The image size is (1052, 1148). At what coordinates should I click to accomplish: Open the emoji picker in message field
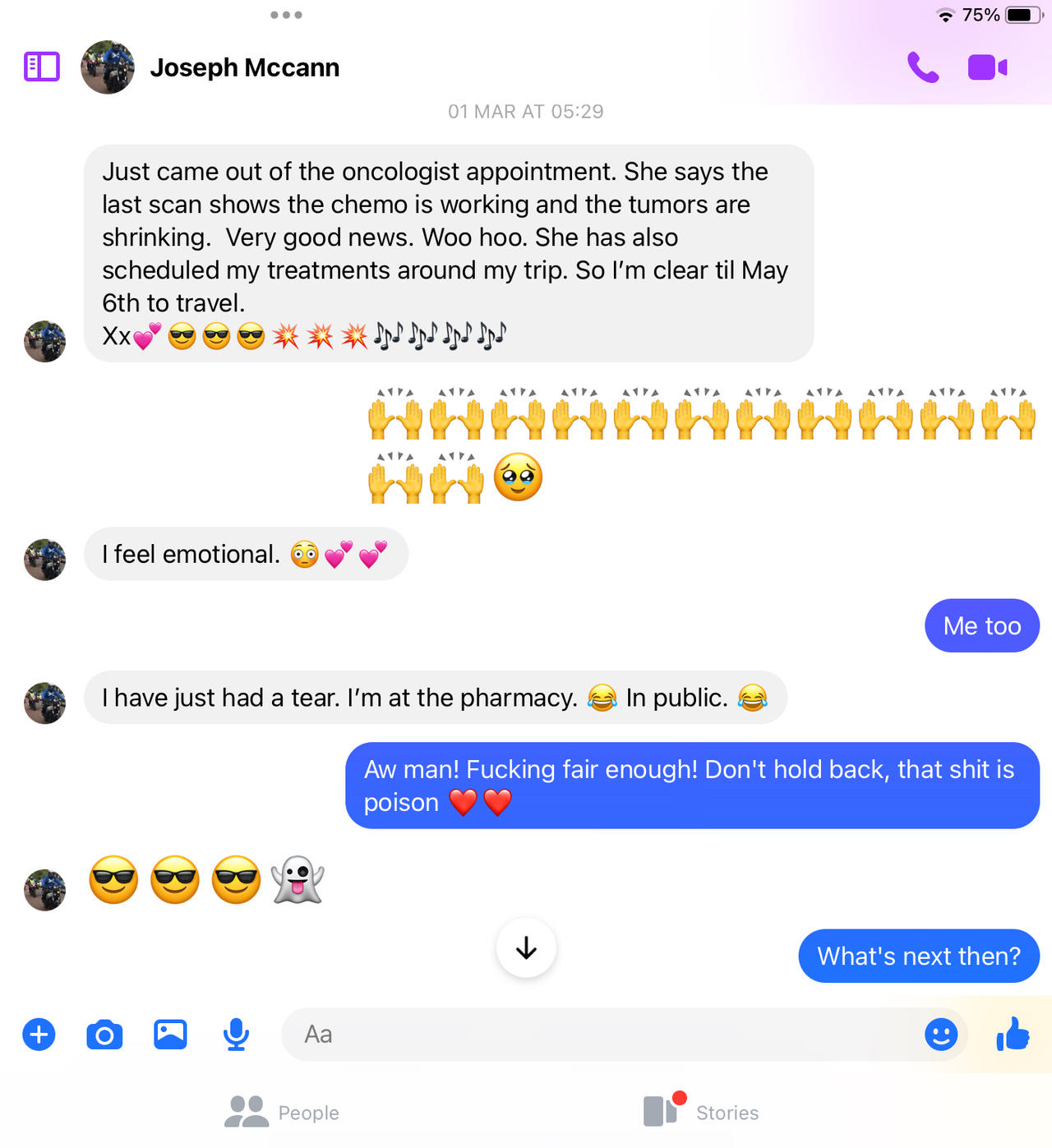tap(941, 1034)
